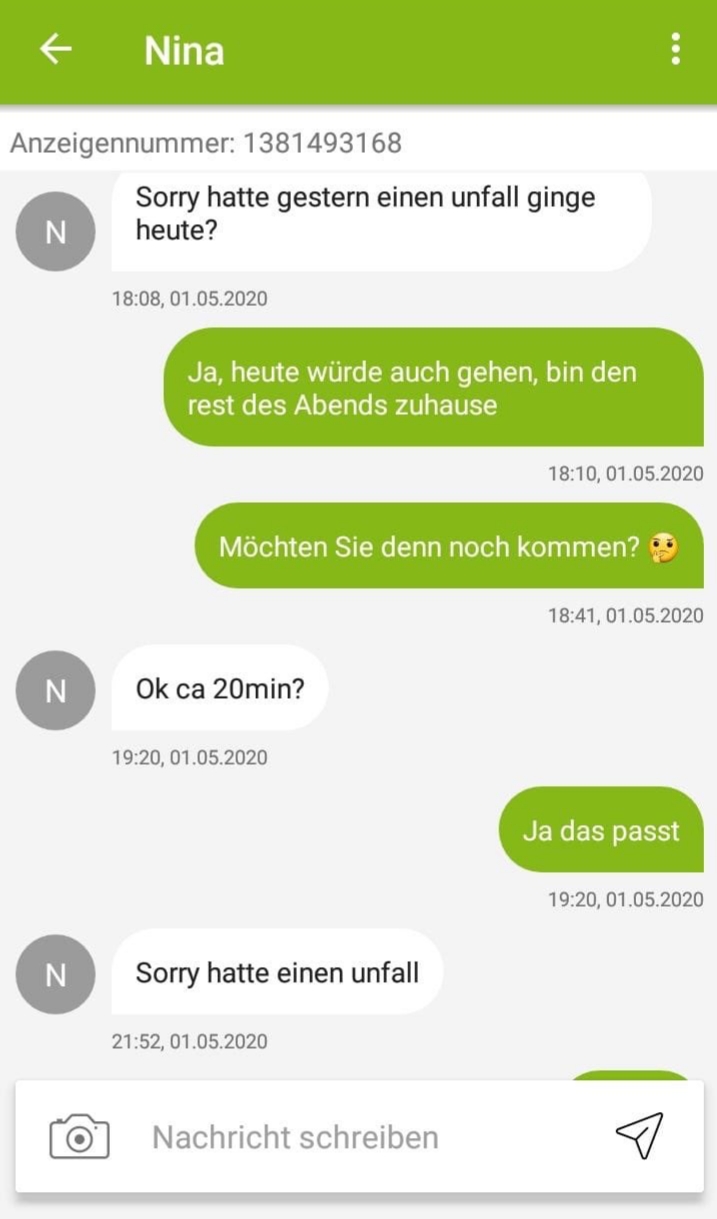Open the three-dot overflow menu

pos(676,49)
